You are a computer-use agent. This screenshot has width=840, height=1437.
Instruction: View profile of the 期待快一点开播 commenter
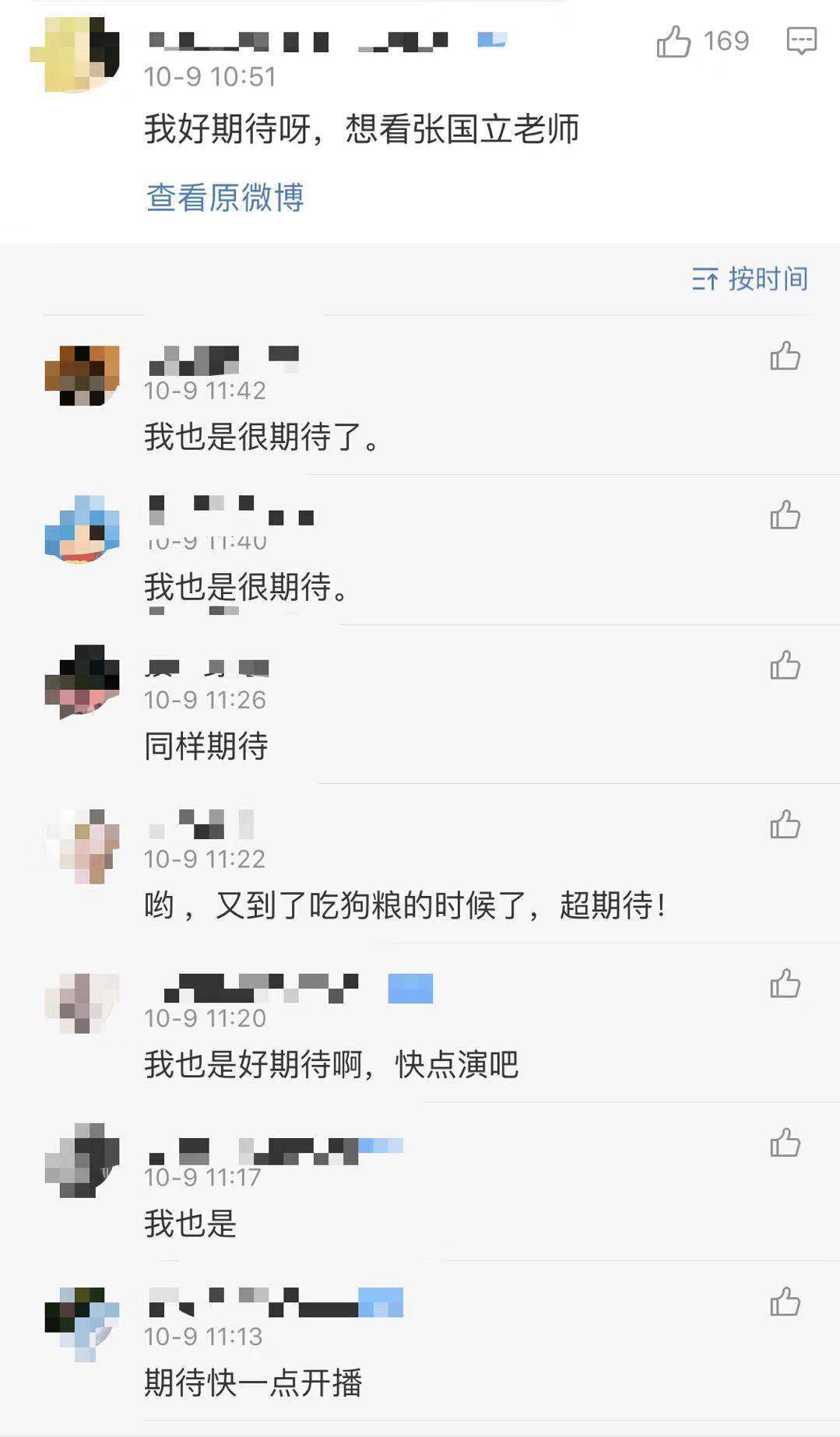(x=83, y=1323)
